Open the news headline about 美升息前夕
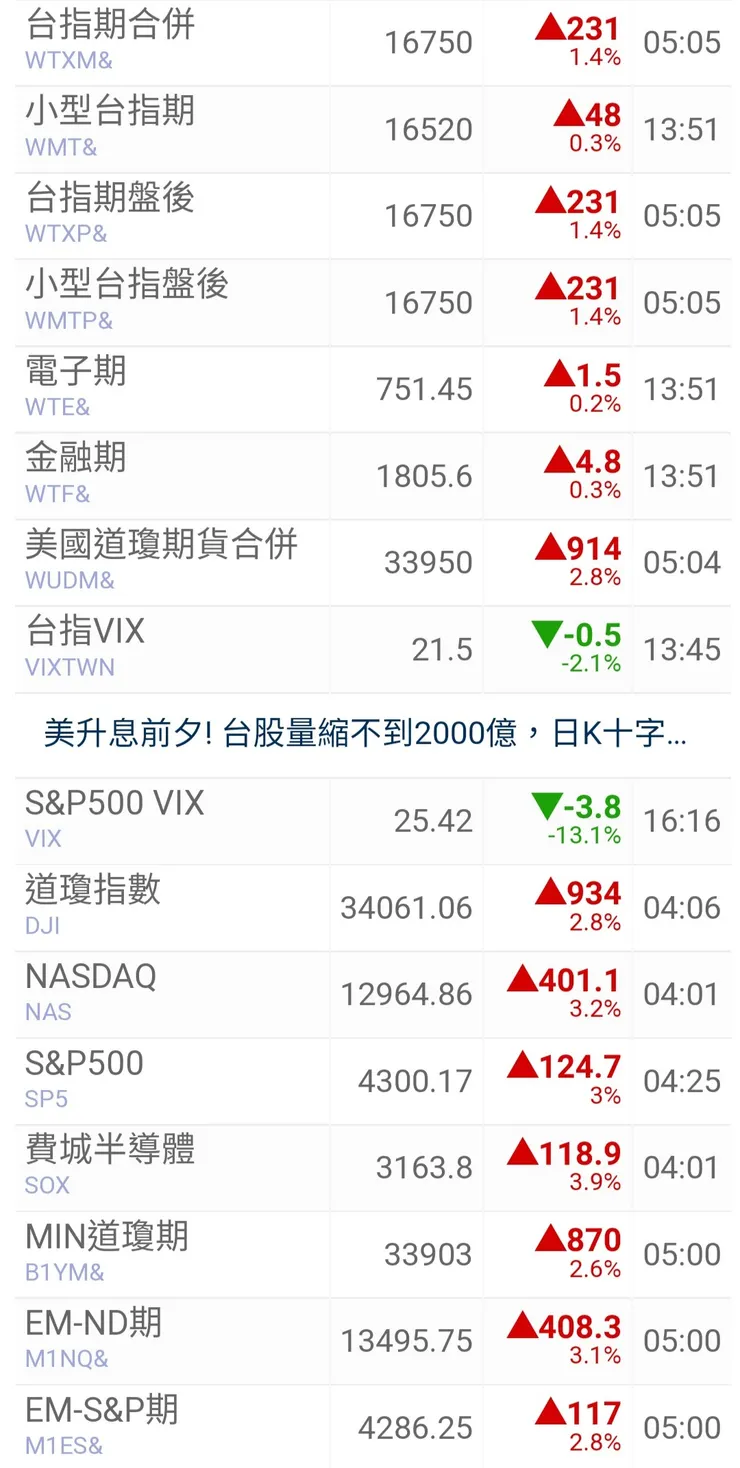Viewport: 740px width, 1468px height. point(370,733)
